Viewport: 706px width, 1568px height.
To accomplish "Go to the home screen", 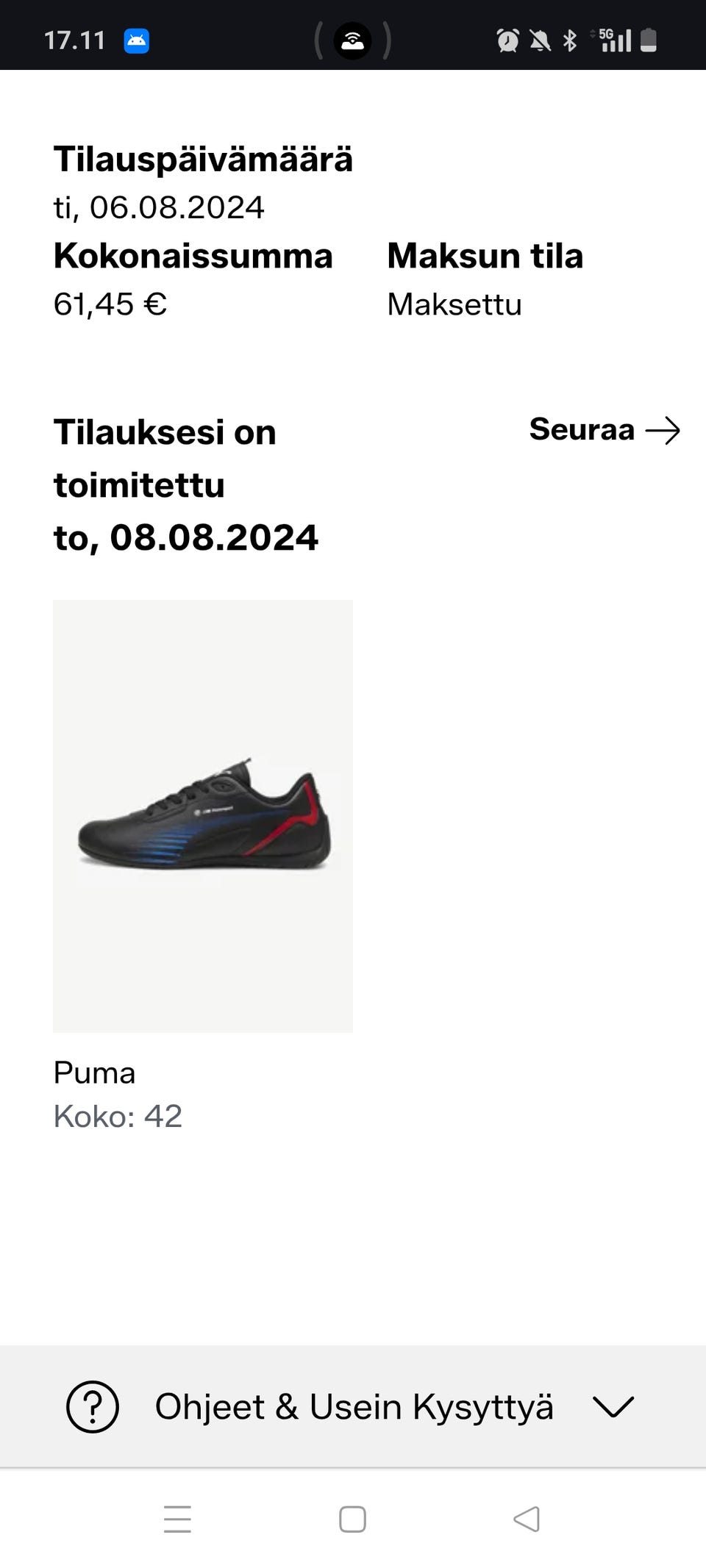I will [352, 1519].
